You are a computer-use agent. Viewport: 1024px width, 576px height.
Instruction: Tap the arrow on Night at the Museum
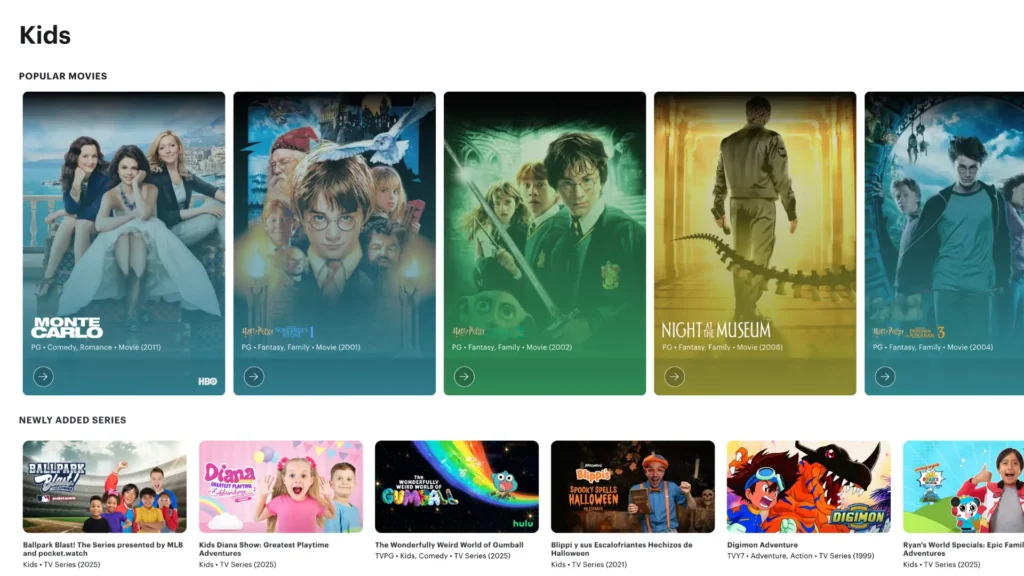(675, 377)
